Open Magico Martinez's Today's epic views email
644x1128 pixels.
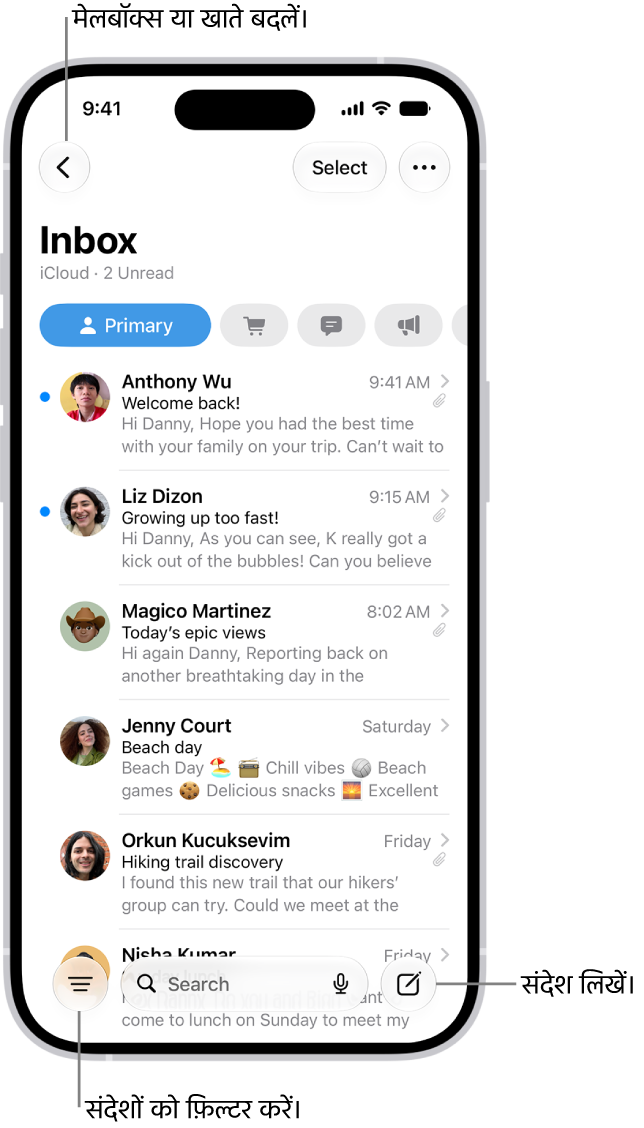(245, 643)
